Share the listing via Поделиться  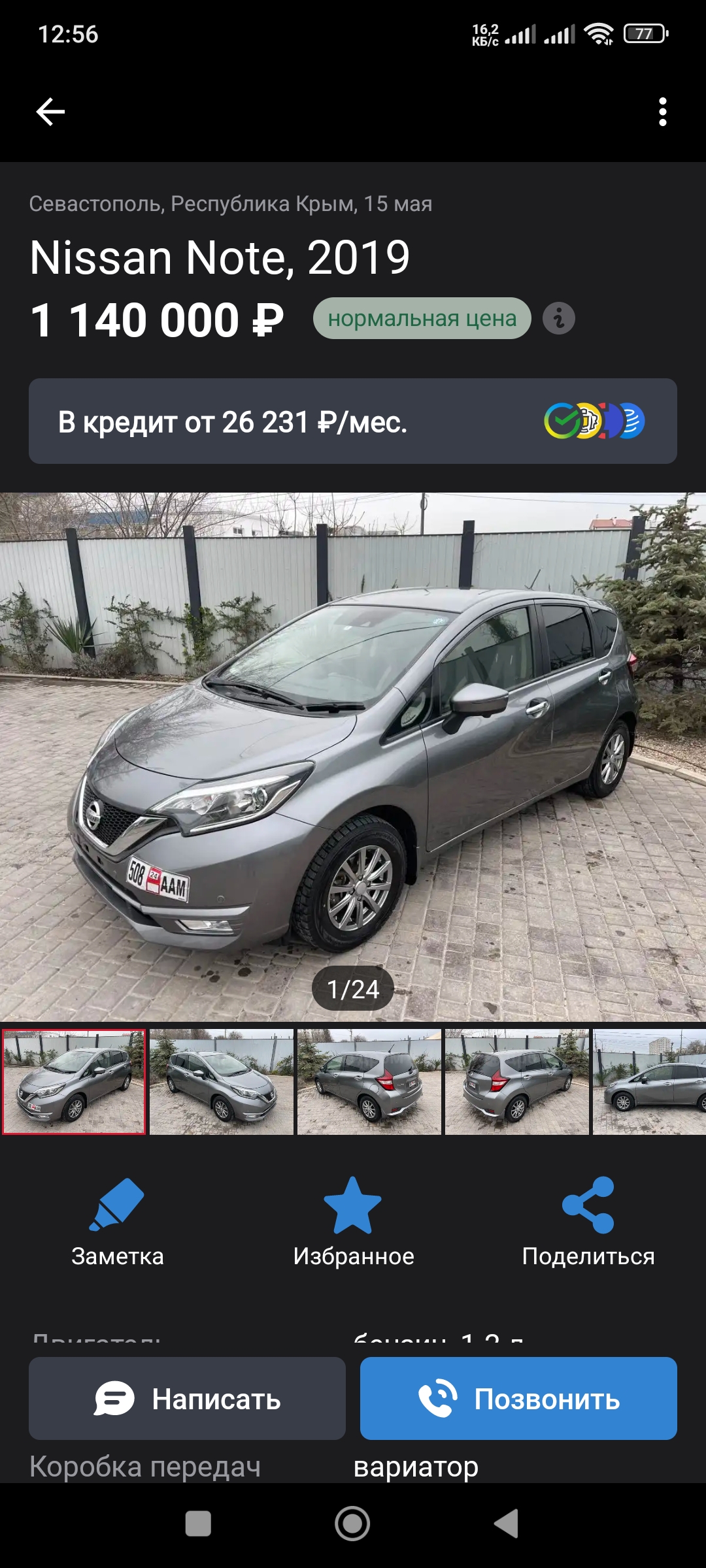click(588, 1222)
